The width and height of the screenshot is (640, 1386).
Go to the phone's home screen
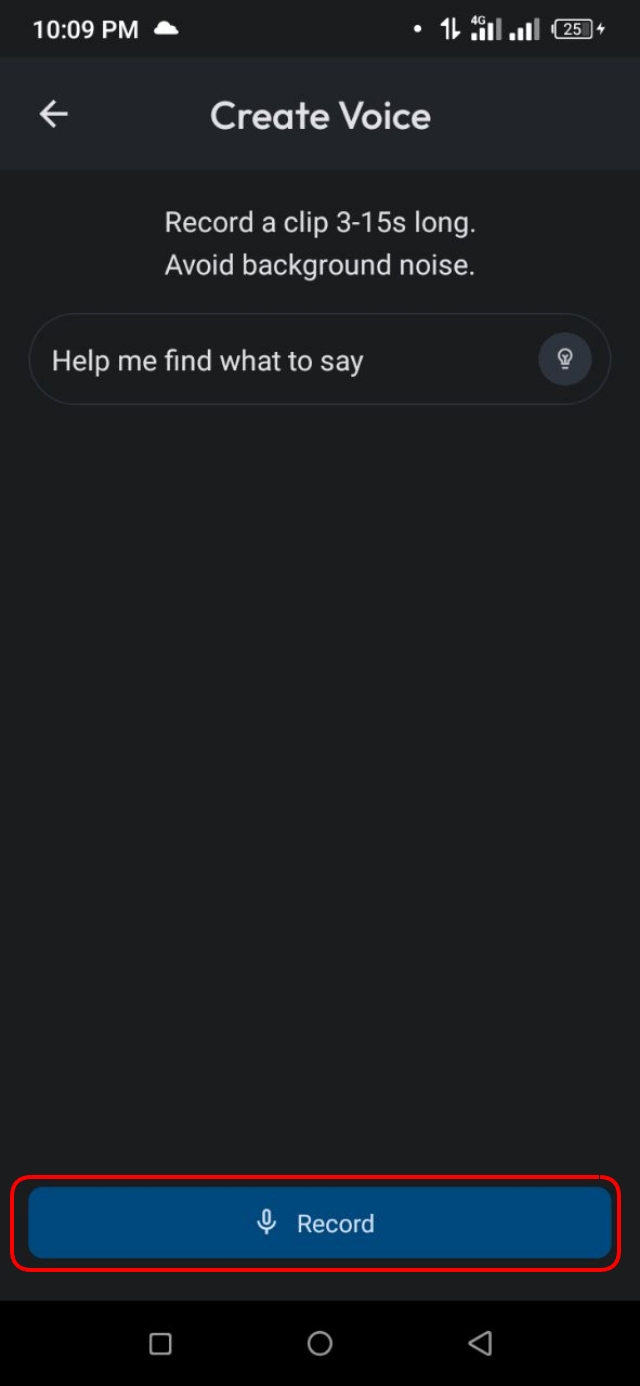(320, 1343)
